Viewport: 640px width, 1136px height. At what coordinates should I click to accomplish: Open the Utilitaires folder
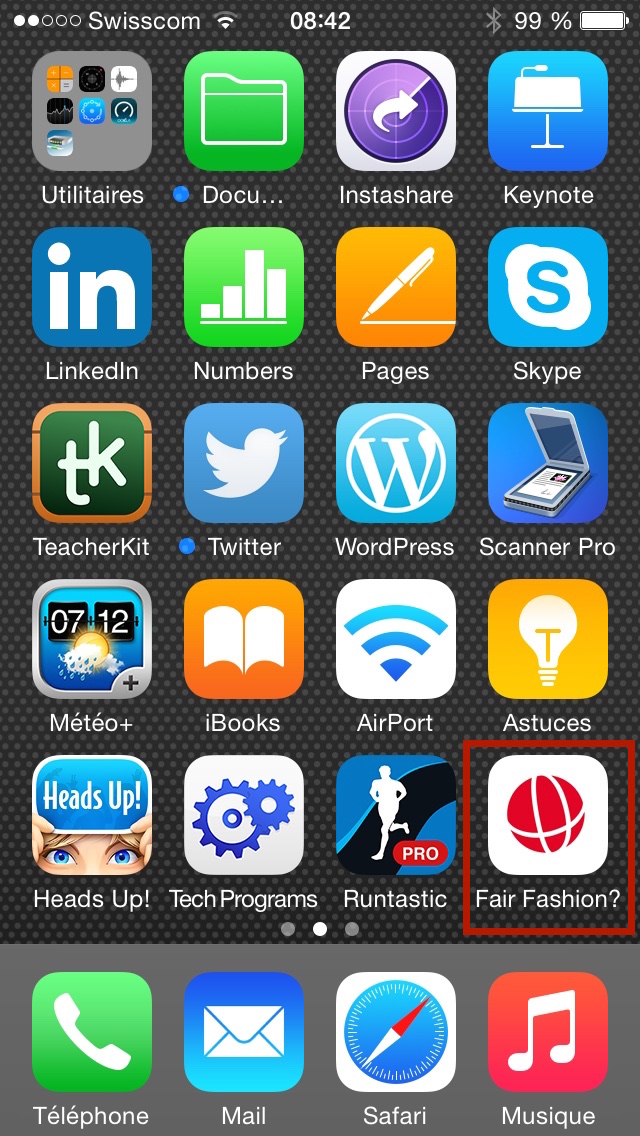pos(92,111)
